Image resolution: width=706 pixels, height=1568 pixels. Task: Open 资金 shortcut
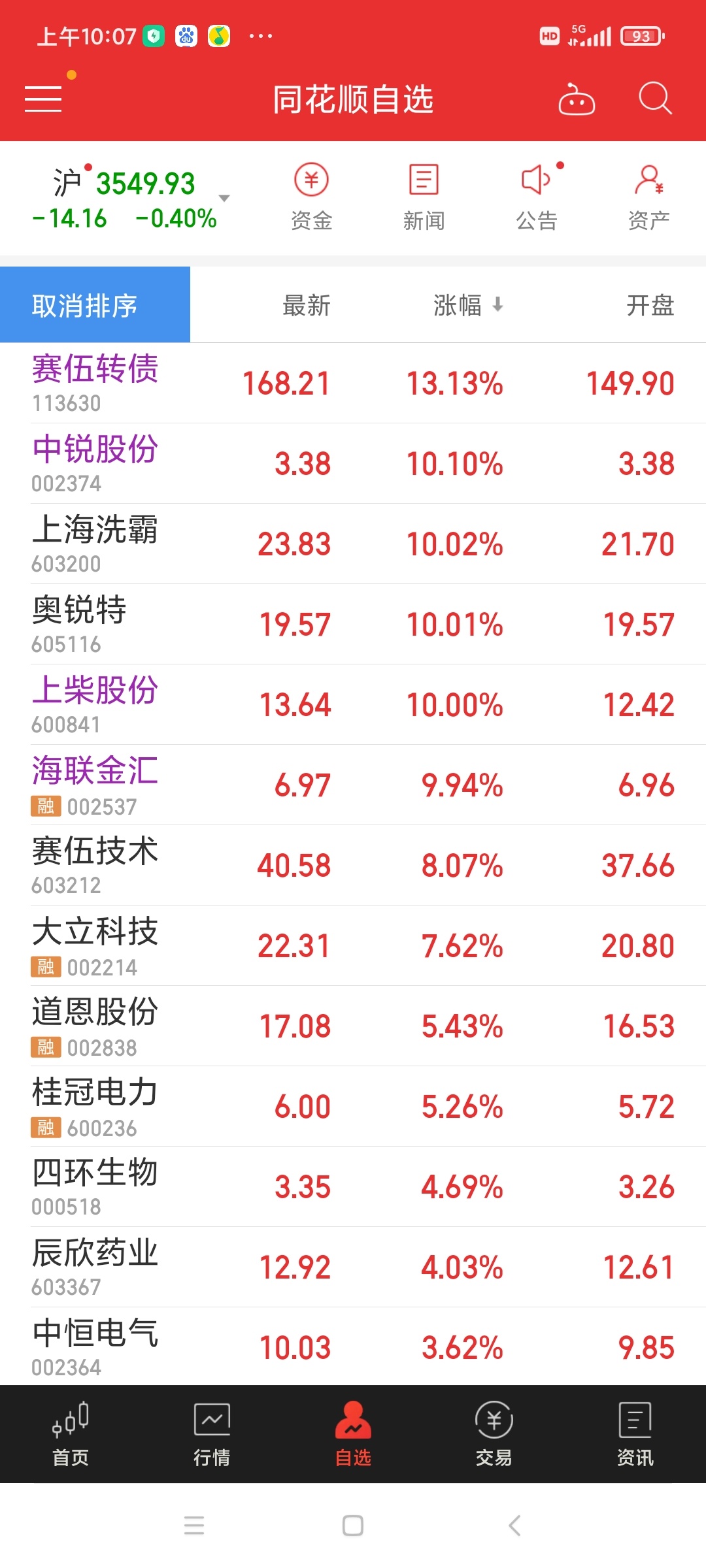(x=311, y=197)
